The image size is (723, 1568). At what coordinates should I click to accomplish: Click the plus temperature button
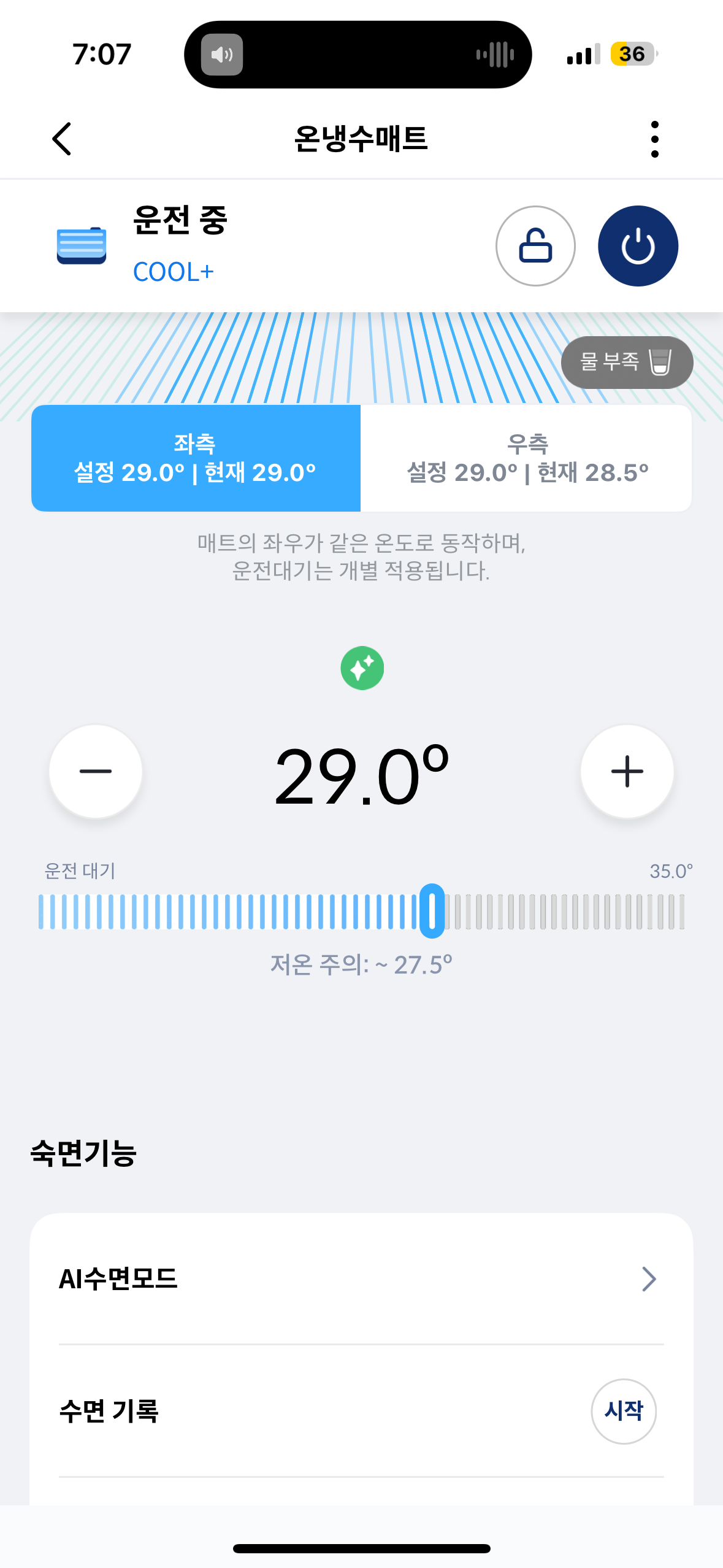pyautogui.click(x=627, y=772)
